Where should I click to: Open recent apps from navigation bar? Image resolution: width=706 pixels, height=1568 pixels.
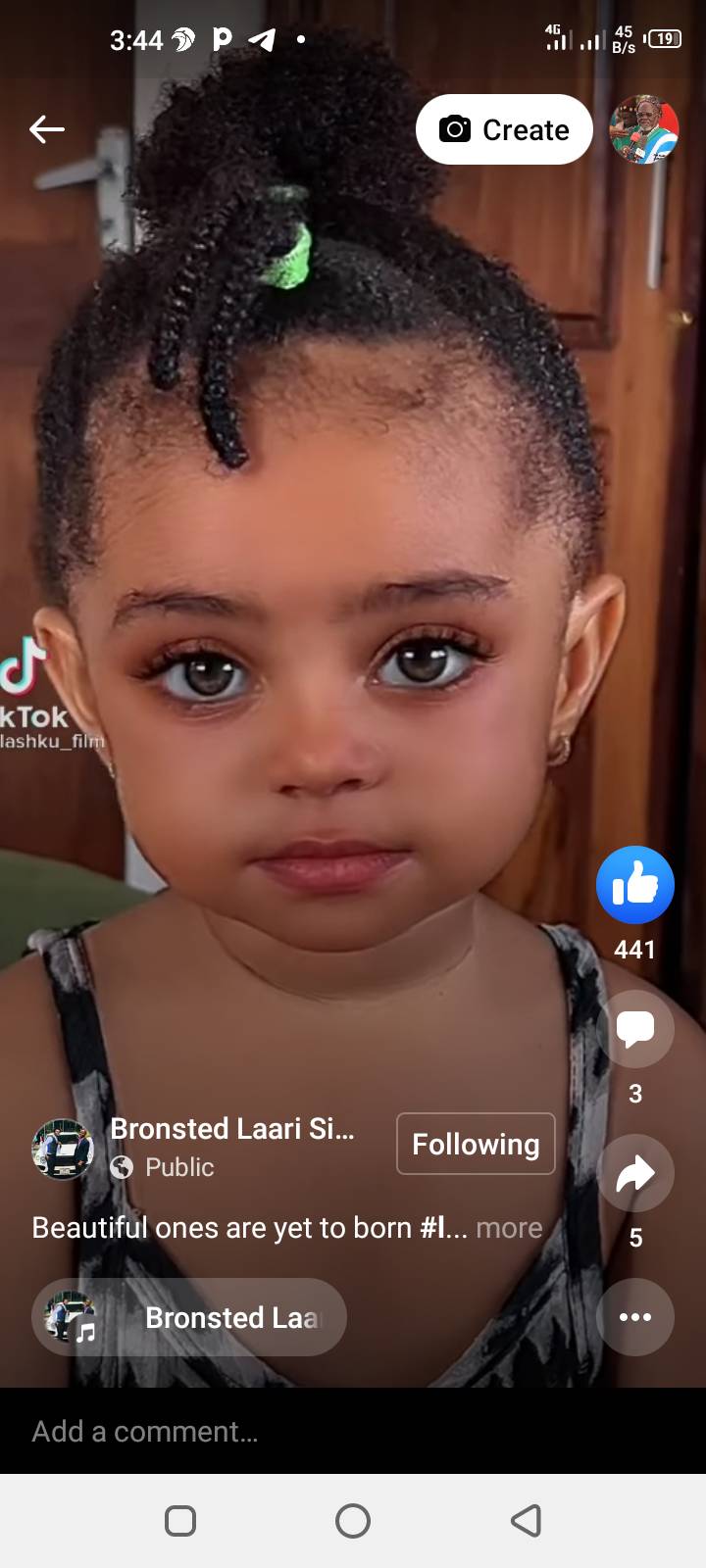tap(180, 1521)
